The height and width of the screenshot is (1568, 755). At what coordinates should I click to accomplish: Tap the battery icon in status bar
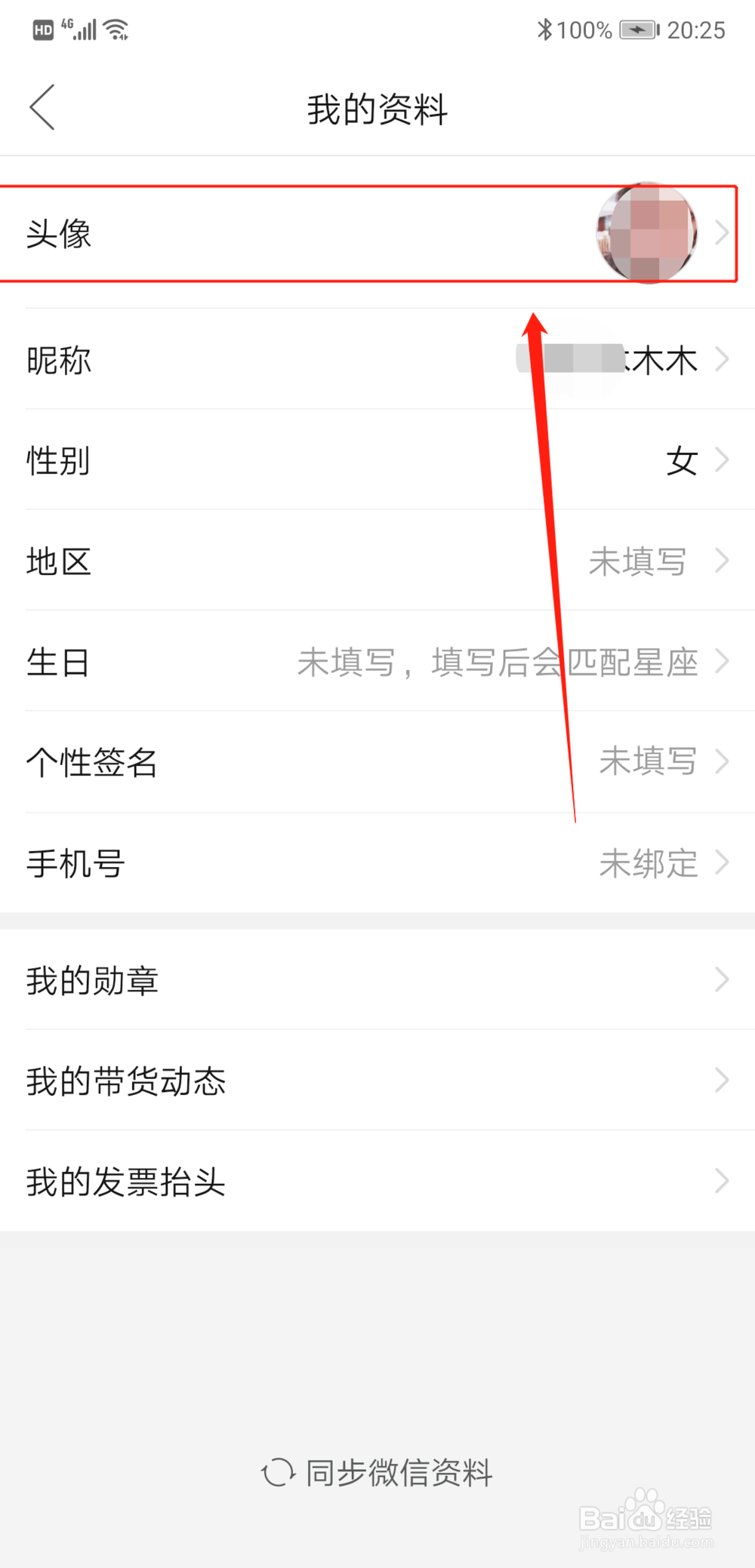(638, 30)
